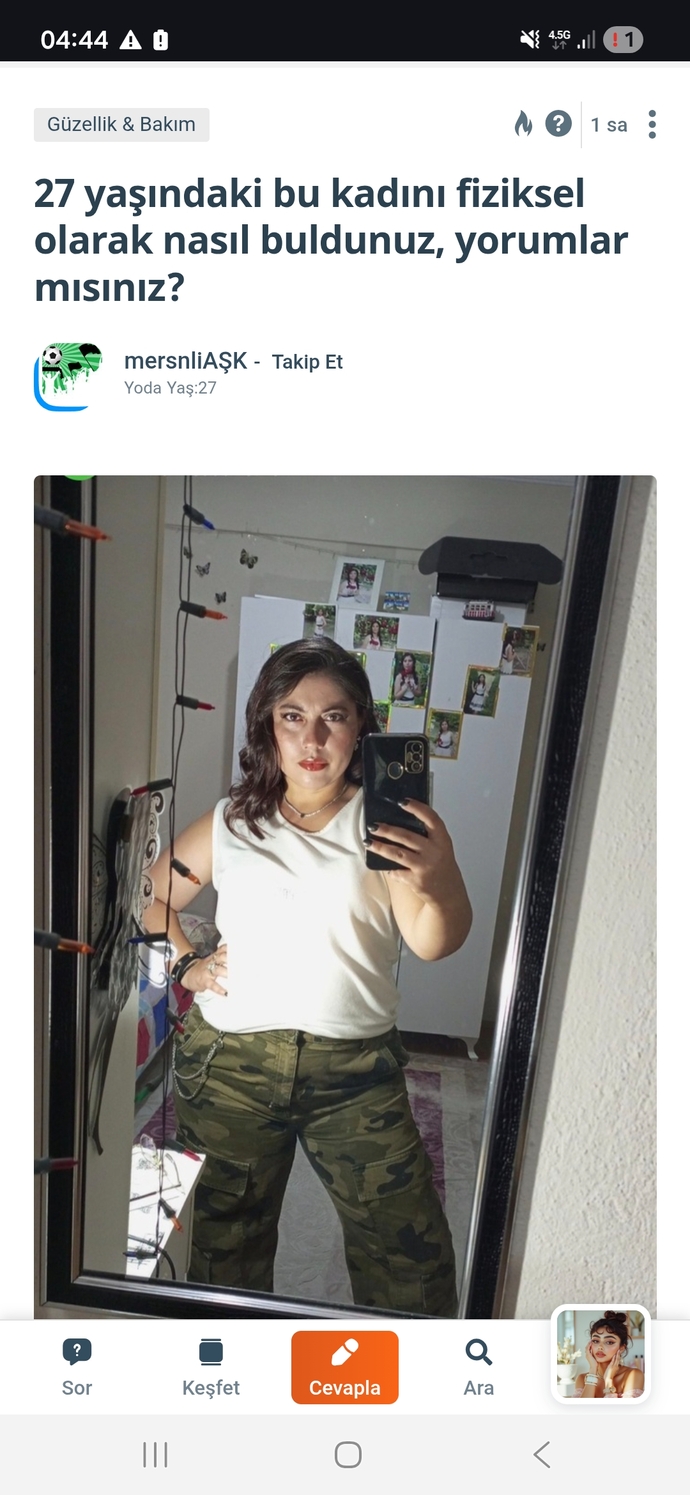
Task: Go back using the system back button
Action: click(x=541, y=1454)
